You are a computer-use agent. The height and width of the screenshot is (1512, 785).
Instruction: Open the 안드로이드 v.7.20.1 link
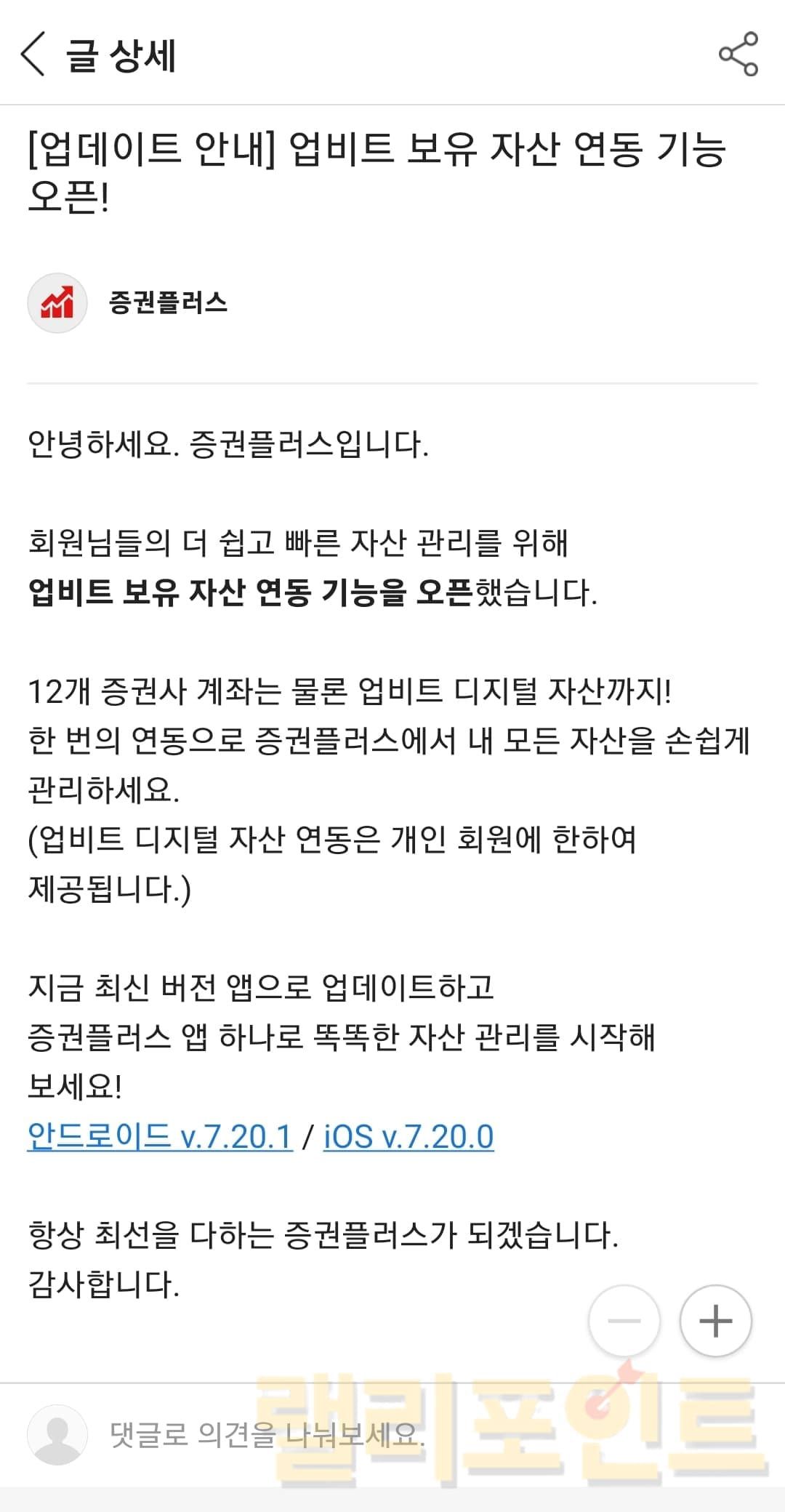click(160, 1136)
